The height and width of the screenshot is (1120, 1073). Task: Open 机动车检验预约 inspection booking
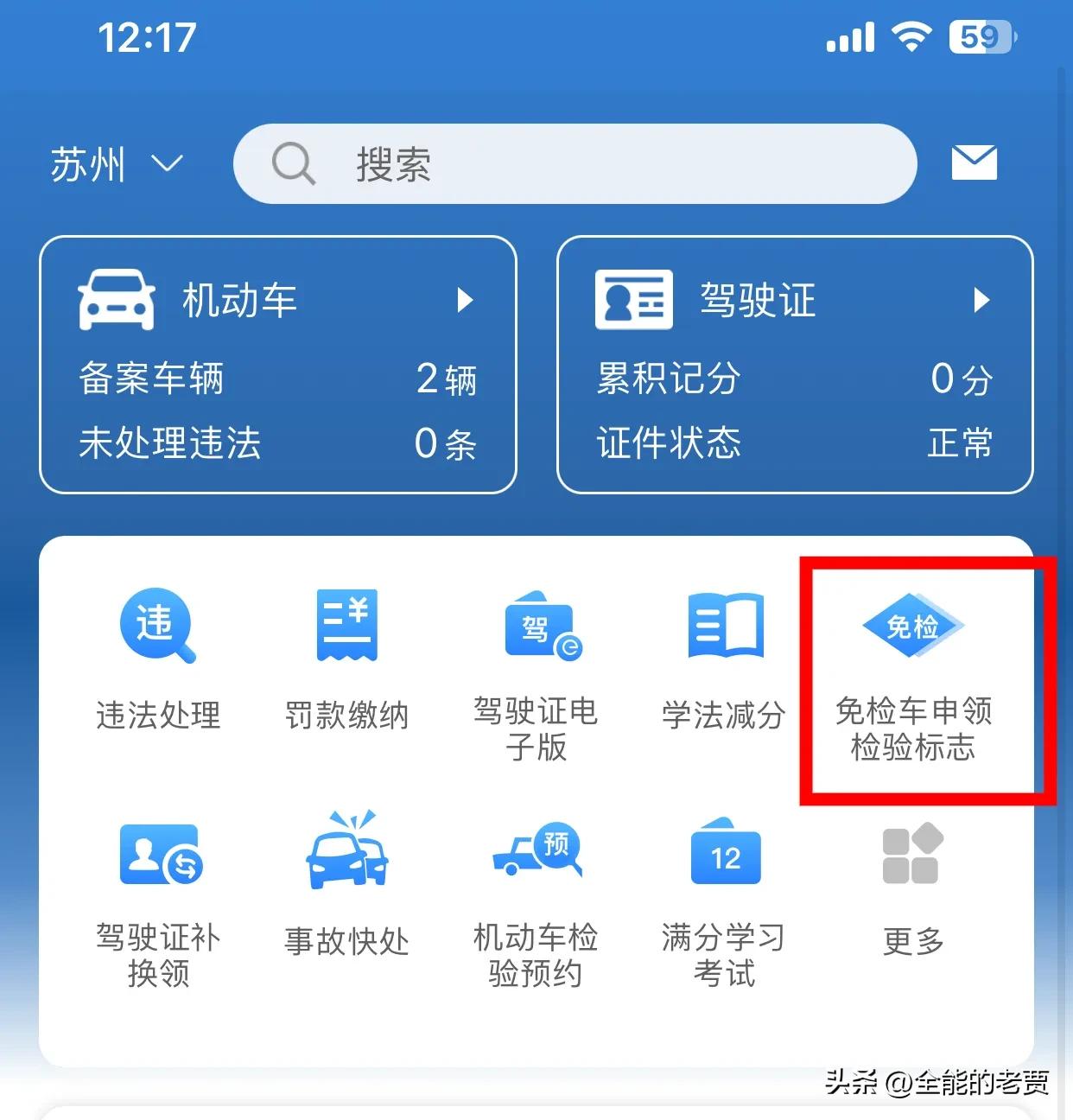536,903
